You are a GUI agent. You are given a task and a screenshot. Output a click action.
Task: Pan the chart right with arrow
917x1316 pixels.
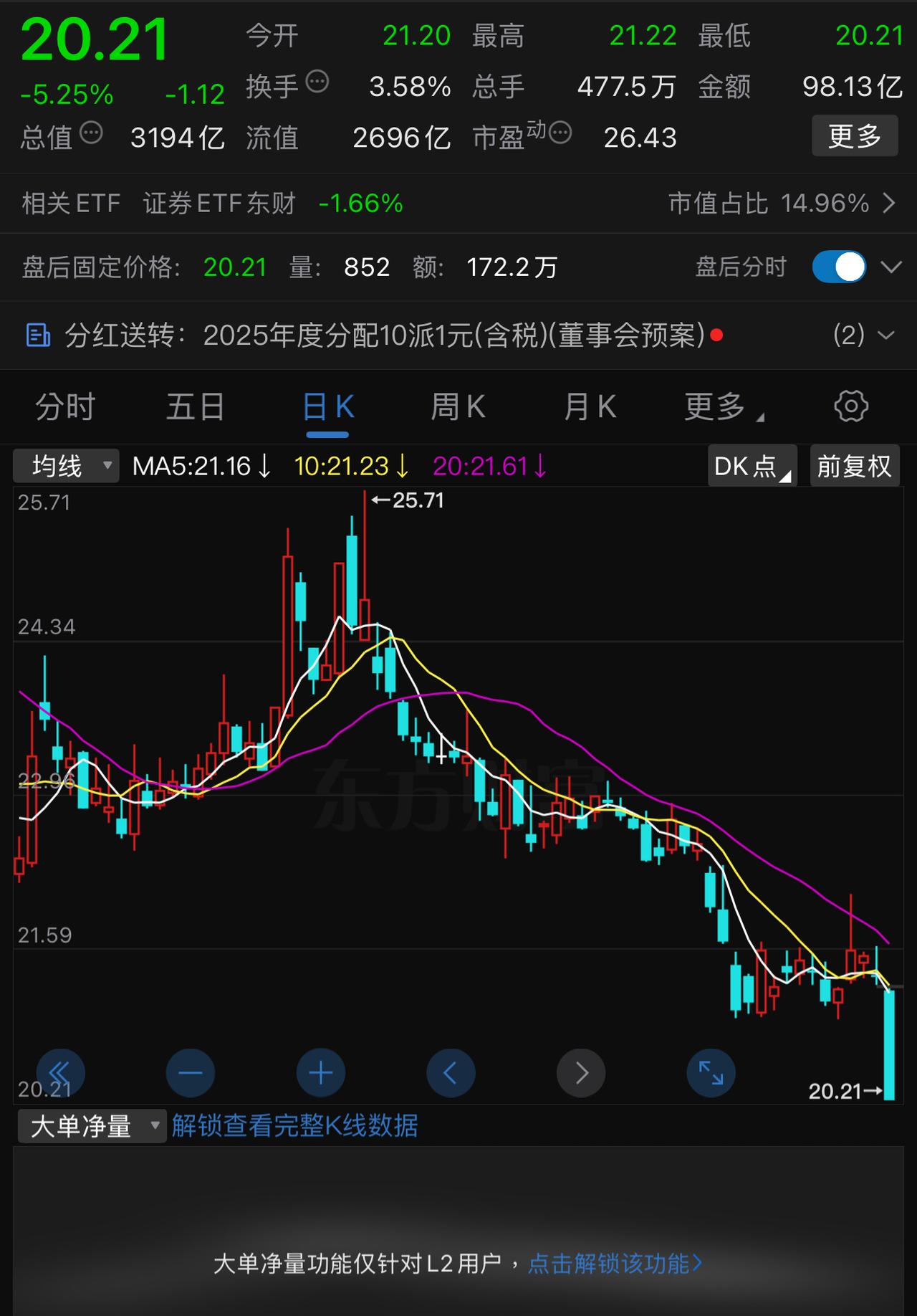tap(580, 1073)
